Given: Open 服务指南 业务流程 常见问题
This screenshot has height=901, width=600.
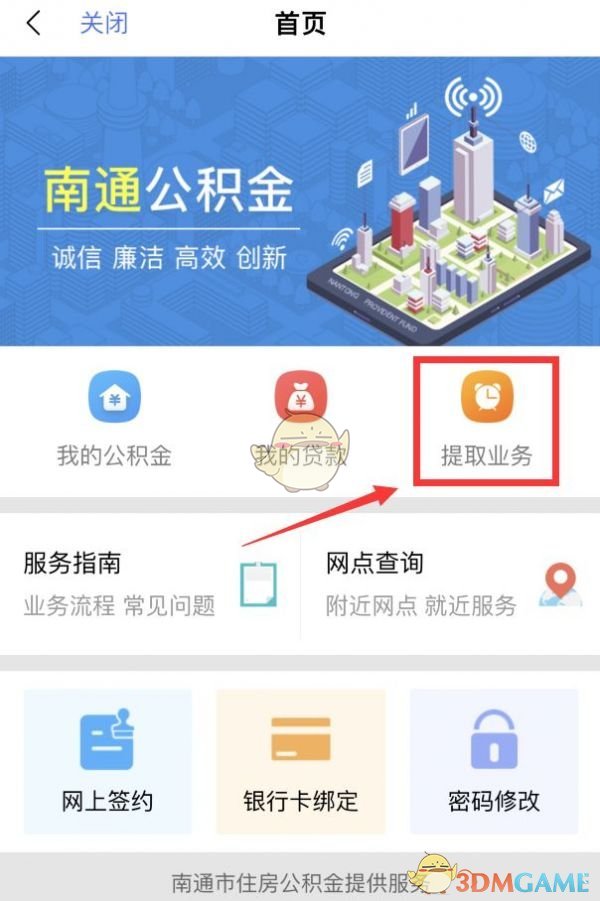Looking at the screenshot, I should coord(150,584).
